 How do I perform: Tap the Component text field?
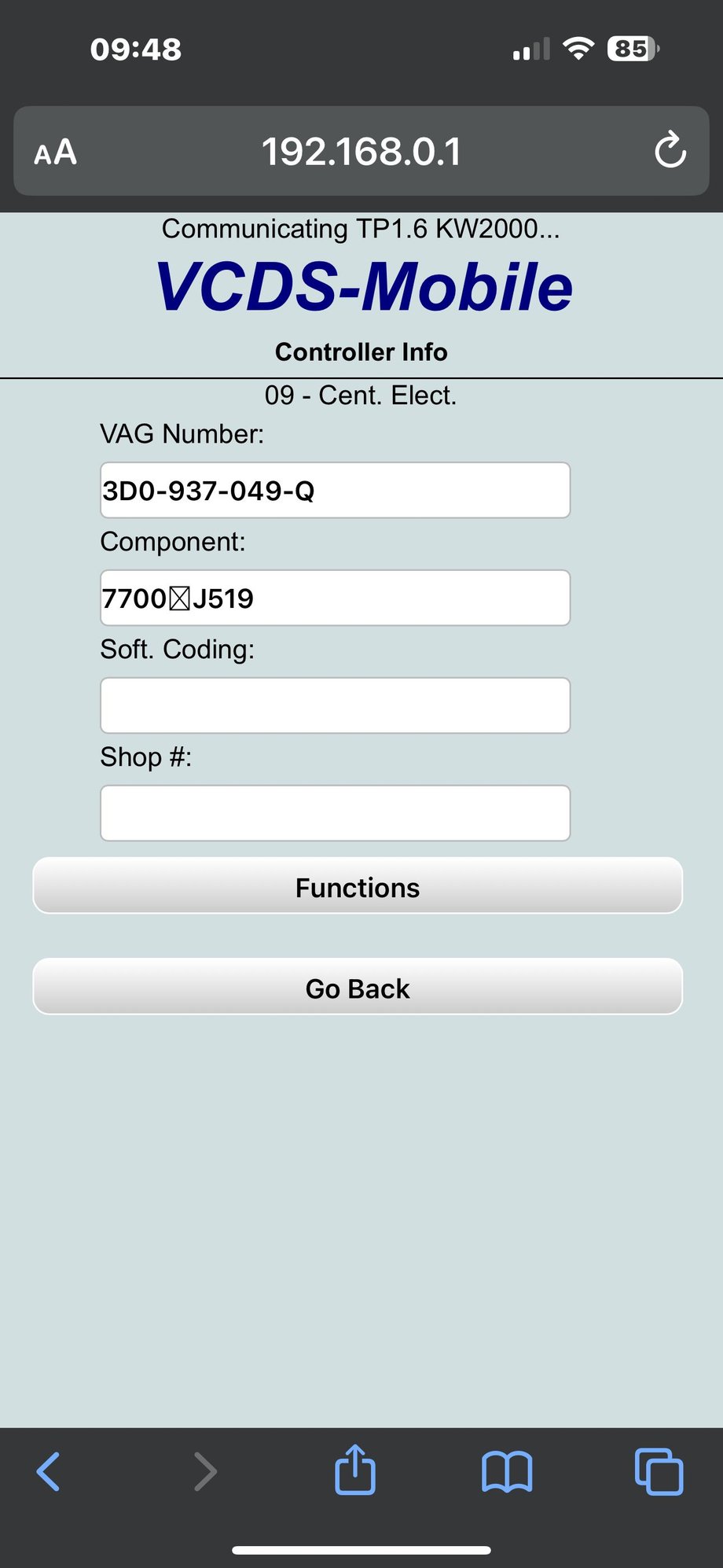tap(335, 598)
